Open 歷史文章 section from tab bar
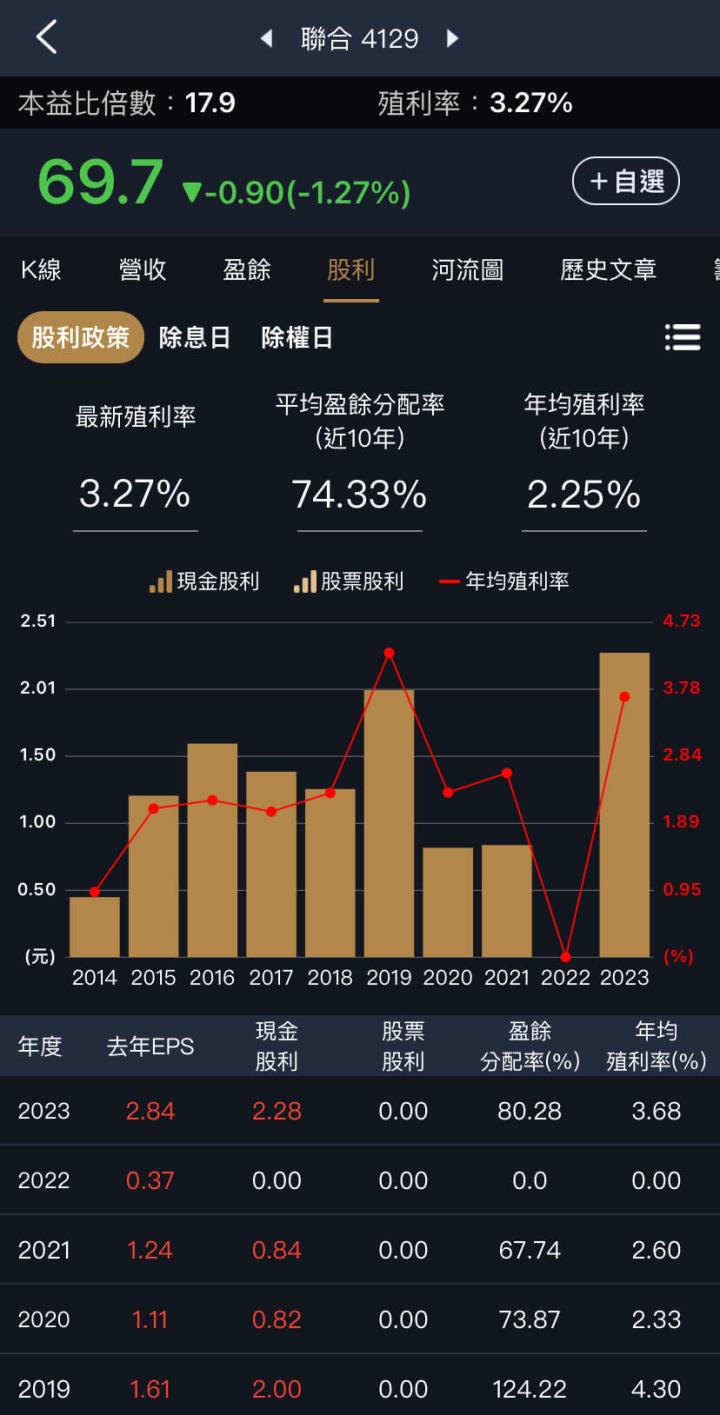This screenshot has width=720, height=1415. 607,270
